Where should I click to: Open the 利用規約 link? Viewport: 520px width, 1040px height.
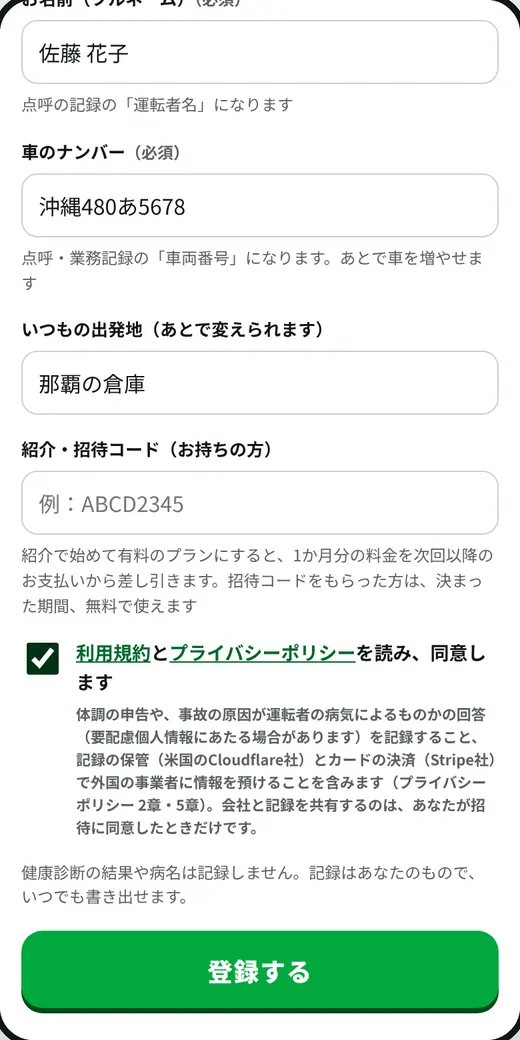[x=113, y=653]
